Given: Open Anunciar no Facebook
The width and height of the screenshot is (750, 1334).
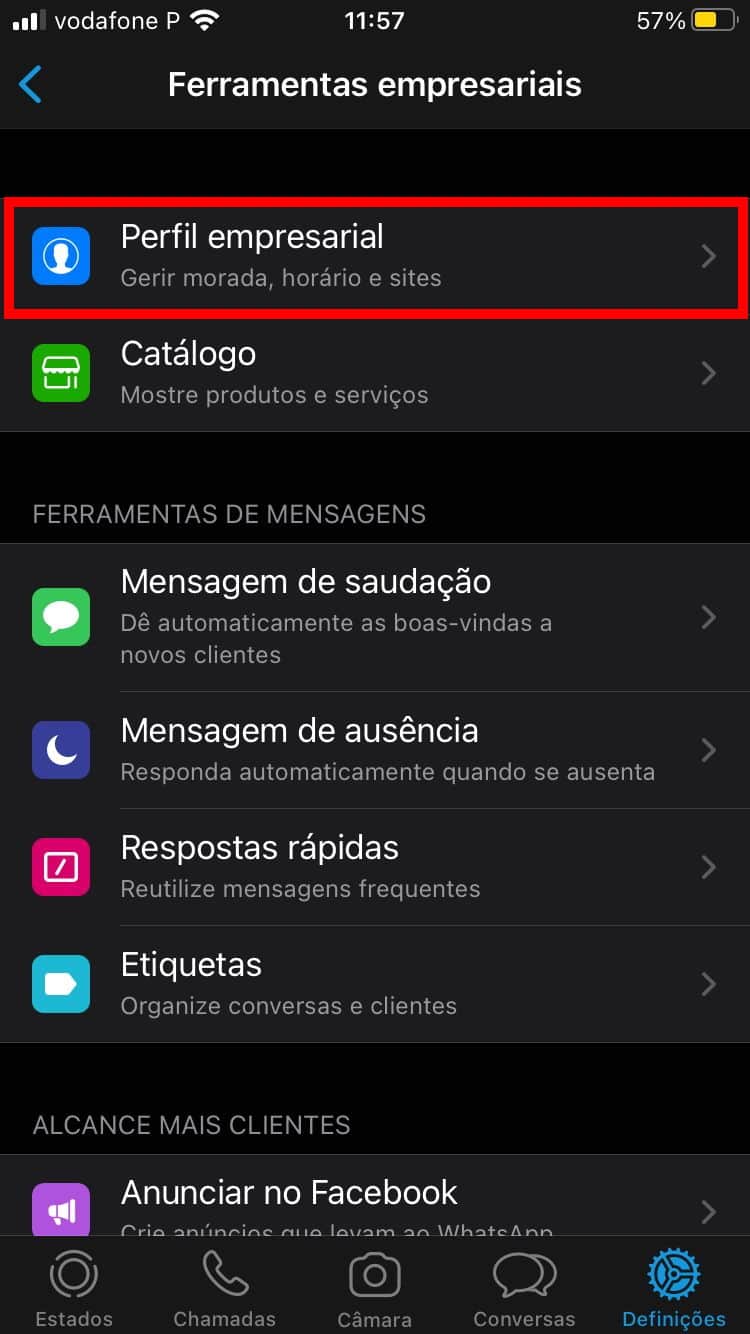Looking at the screenshot, I should point(375,1196).
